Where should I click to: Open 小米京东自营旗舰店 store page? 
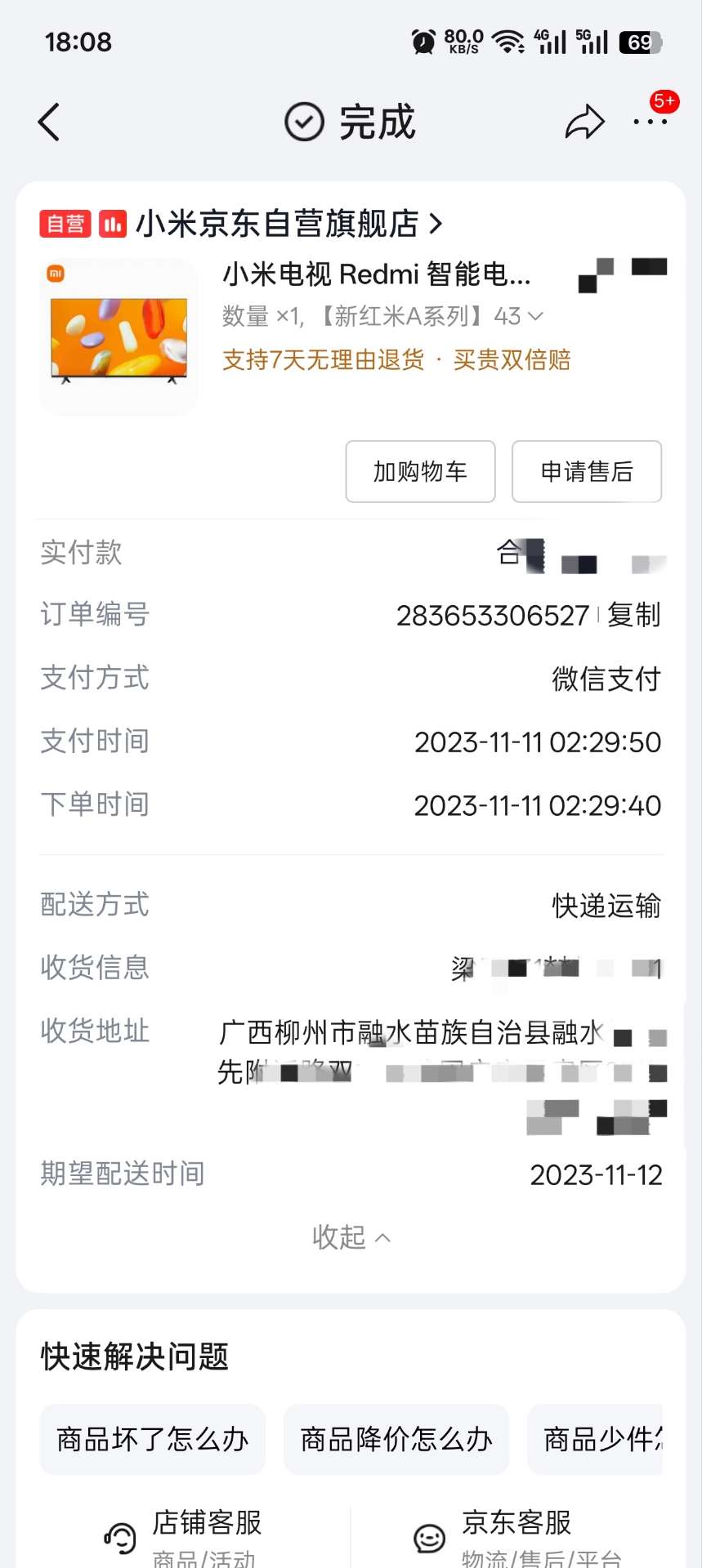[x=278, y=224]
